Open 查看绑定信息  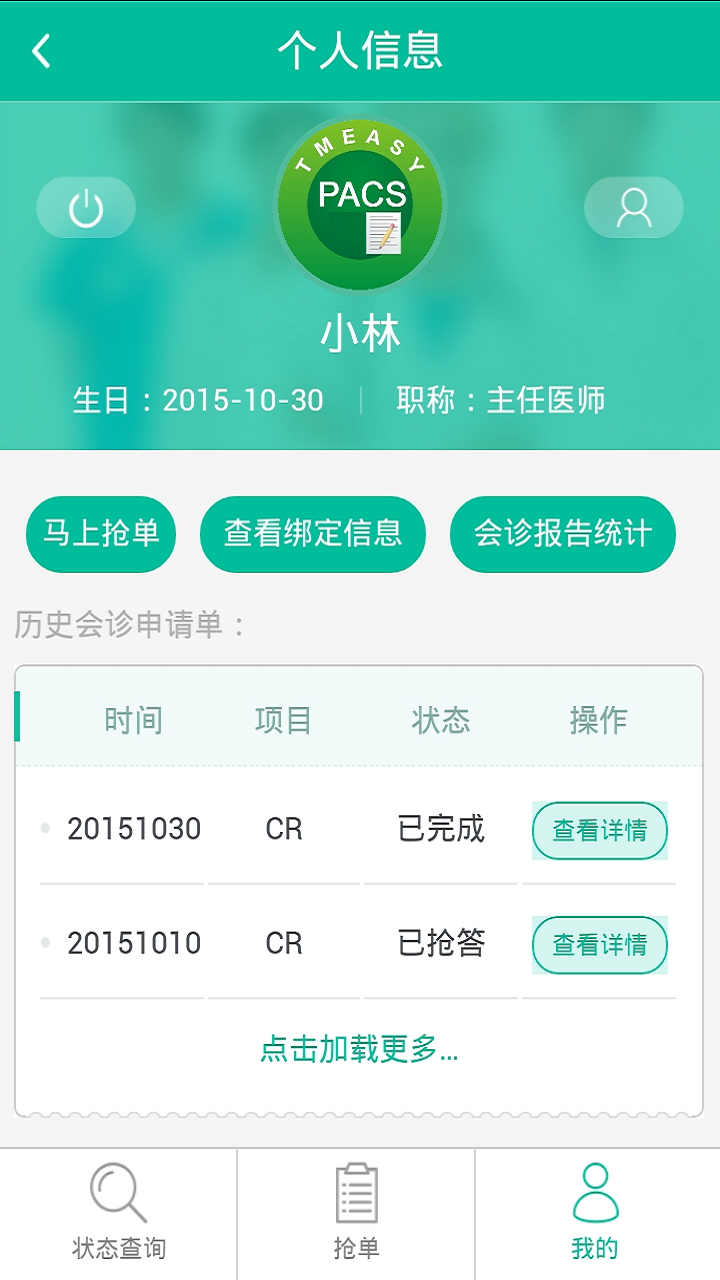tap(313, 534)
